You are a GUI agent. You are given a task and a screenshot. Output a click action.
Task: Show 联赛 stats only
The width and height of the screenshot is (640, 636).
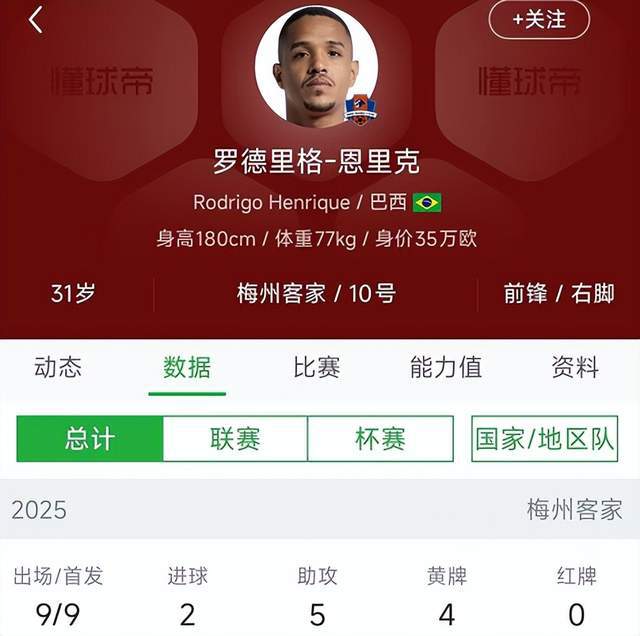[235, 439]
